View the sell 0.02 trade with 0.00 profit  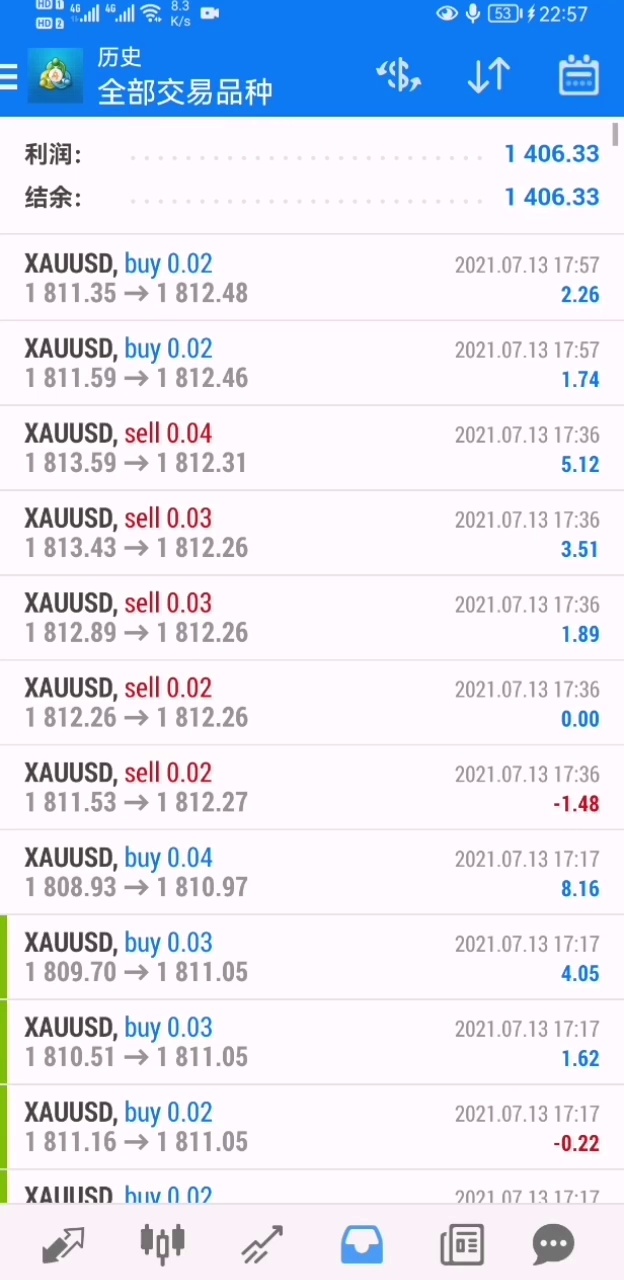[312, 703]
